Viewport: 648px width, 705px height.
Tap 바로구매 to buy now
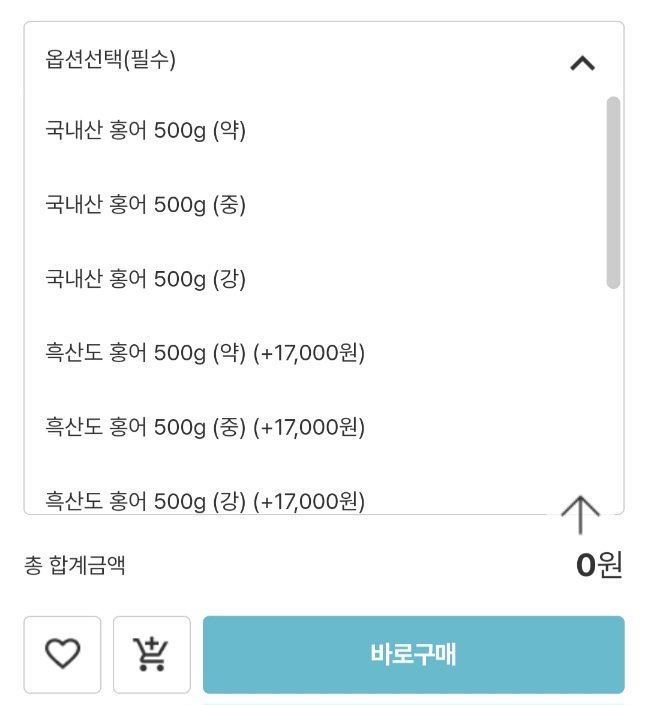click(x=413, y=655)
